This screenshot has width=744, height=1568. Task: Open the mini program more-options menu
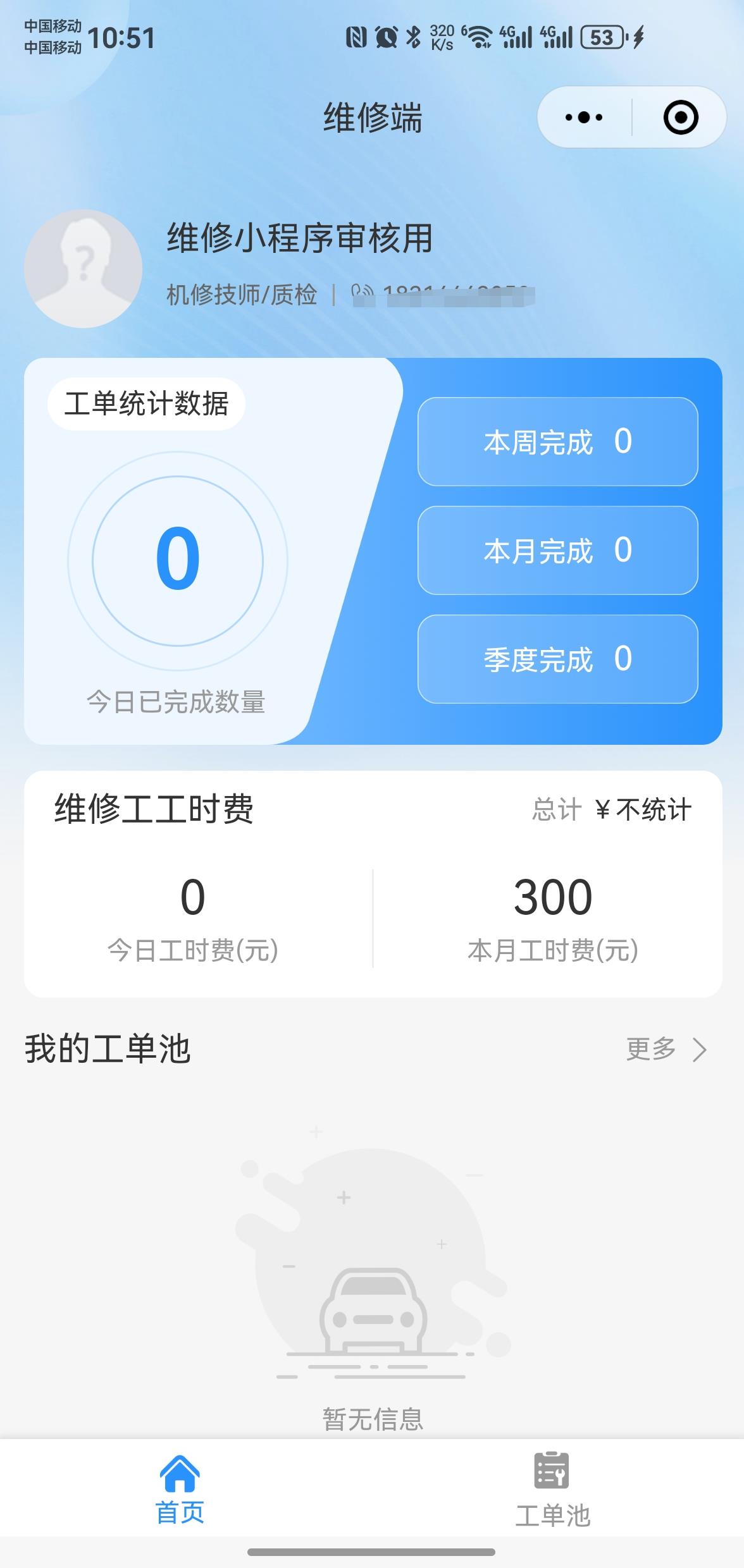pyautogui.click(x=583, y=118)
